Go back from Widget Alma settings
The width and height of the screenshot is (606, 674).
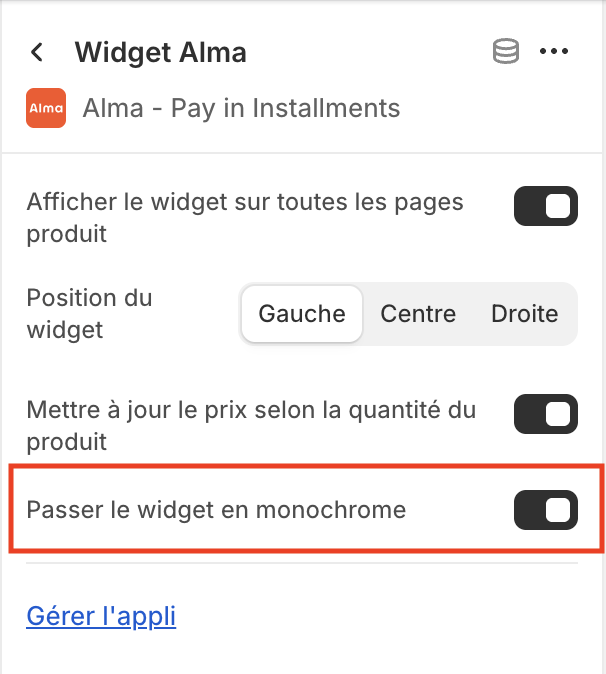click(x=38, y=52)
